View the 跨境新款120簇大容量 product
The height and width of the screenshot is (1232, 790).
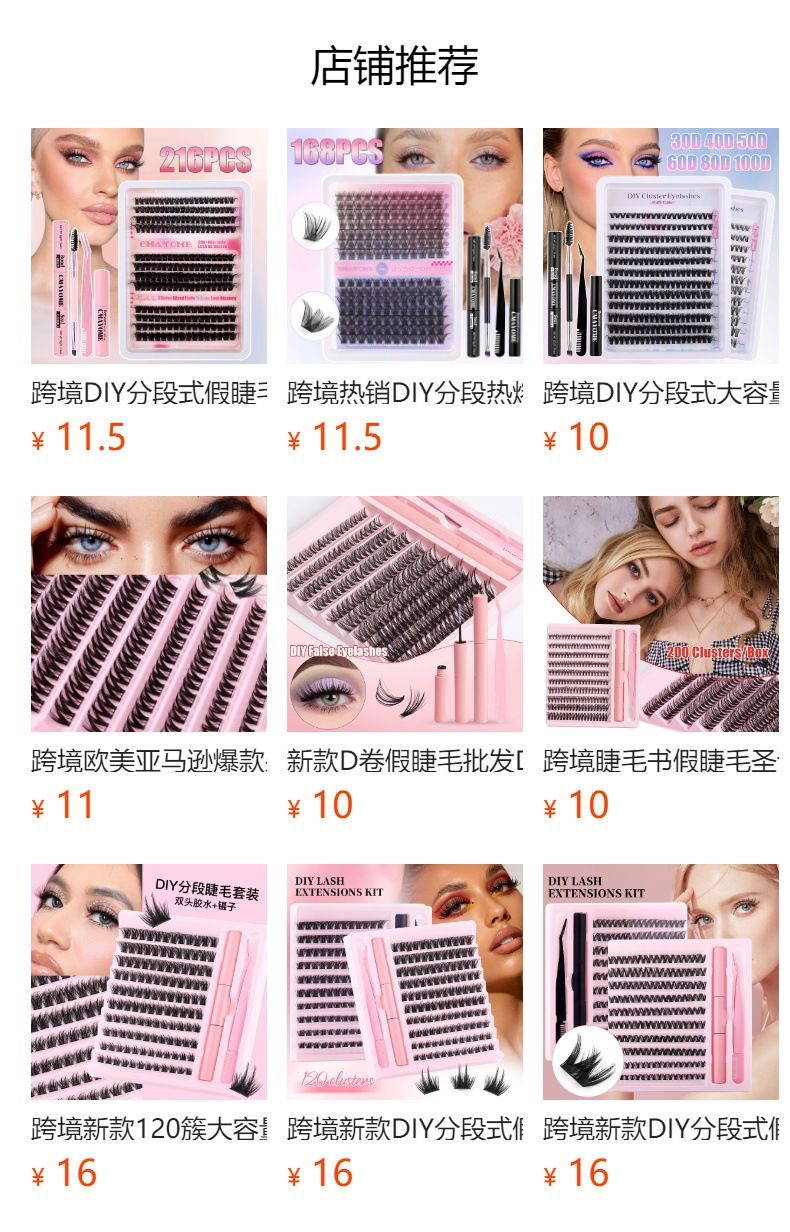click(x=148, y=982)
